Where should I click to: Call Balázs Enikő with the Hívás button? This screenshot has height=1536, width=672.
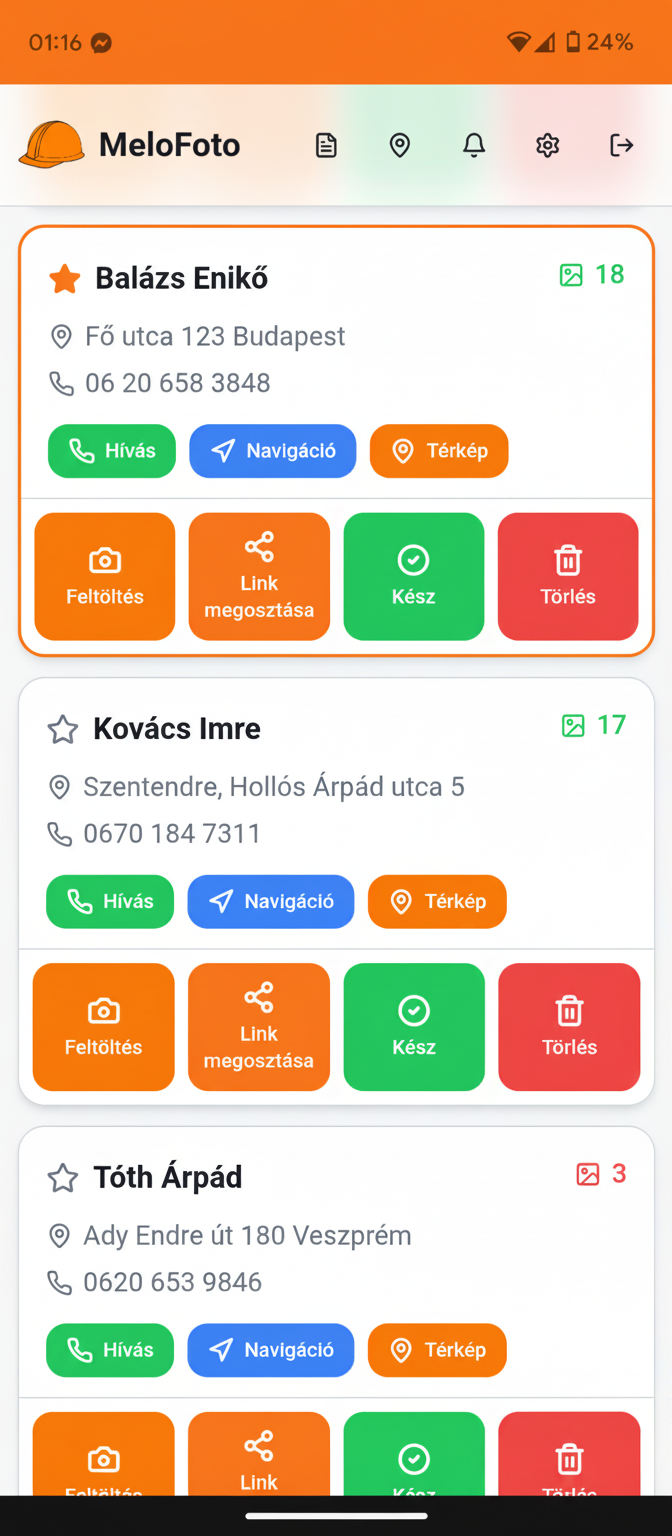coord(112,451)
